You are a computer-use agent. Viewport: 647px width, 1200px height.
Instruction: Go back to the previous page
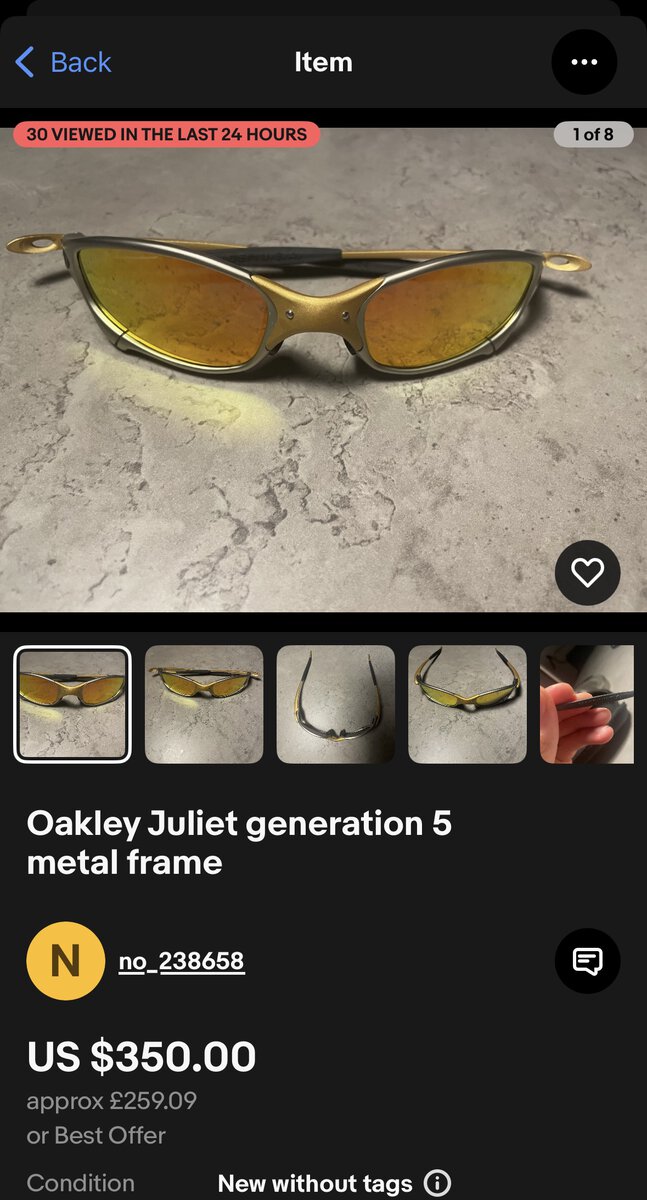(x=62, y=62)
